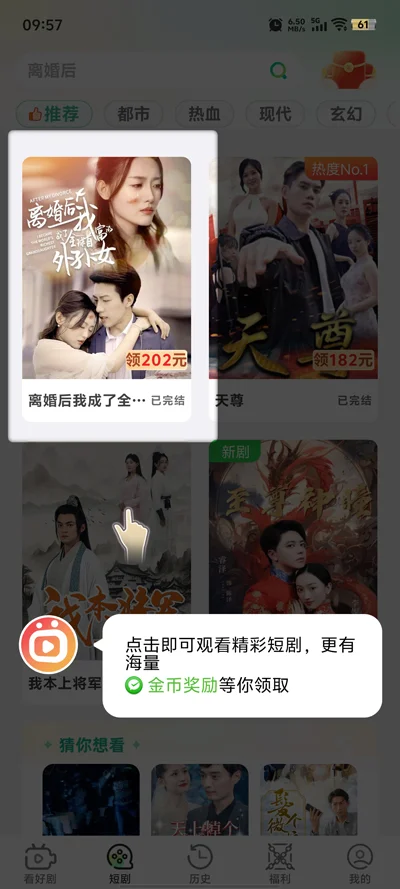The width and height of the screenshot is (400, 889).
Task: Tap the green search magnifier icon
Action: point(278,71)
